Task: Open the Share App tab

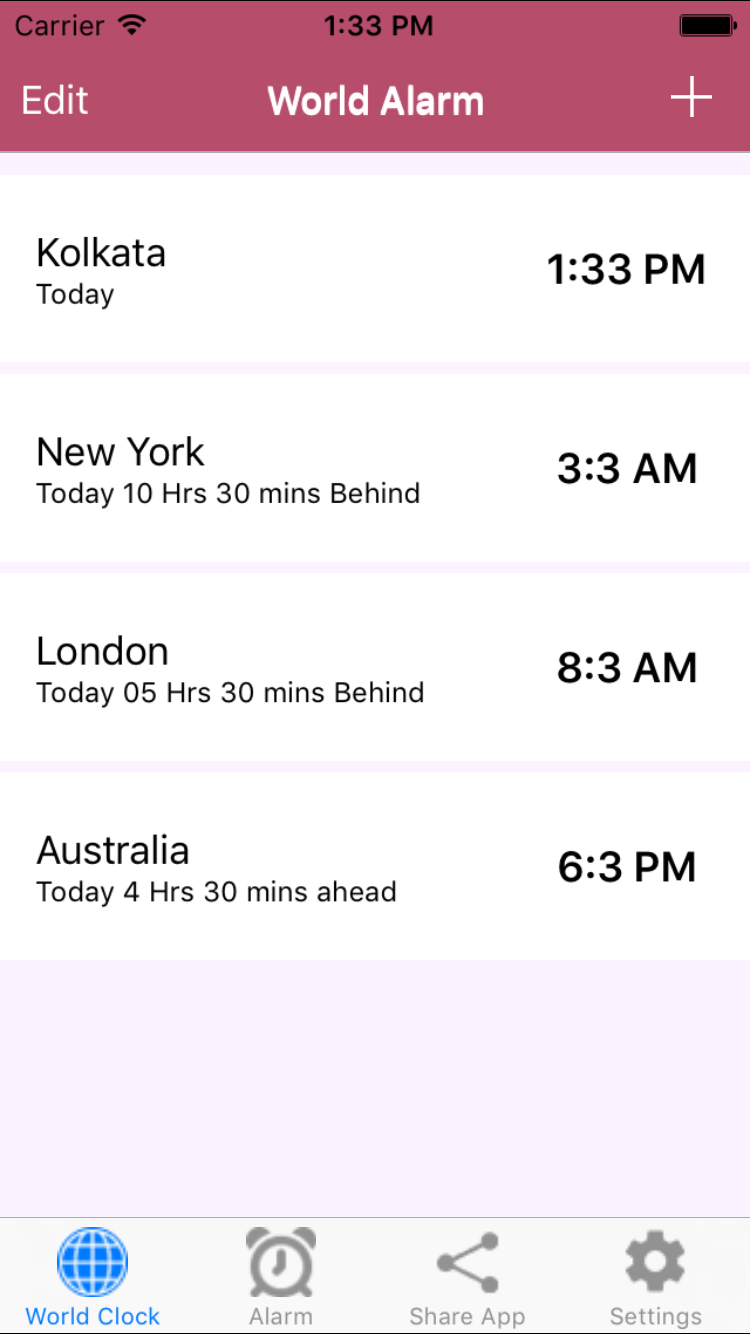Action: (x=467, y=1277)
